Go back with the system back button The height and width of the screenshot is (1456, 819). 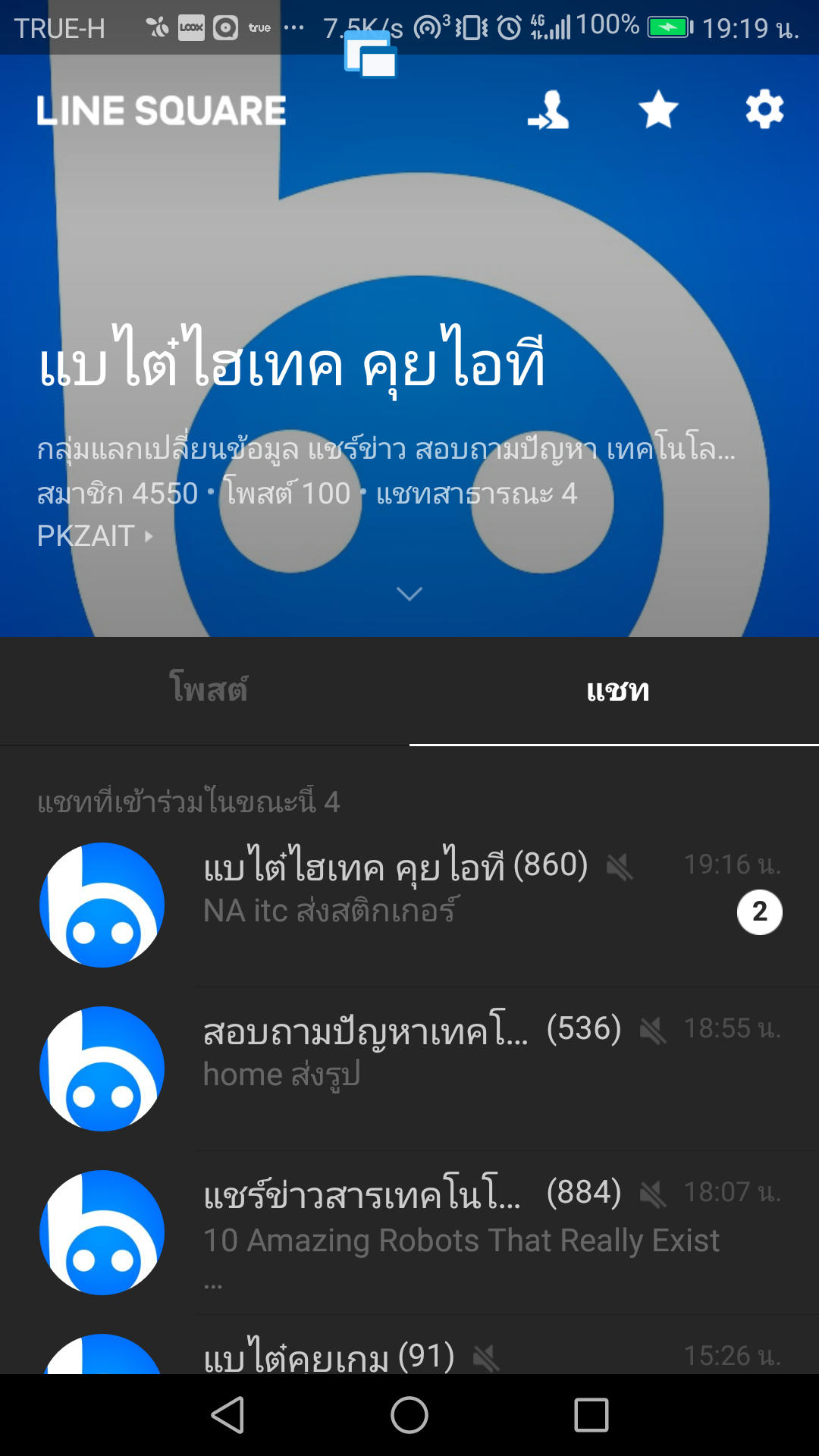click(227, 1415)
